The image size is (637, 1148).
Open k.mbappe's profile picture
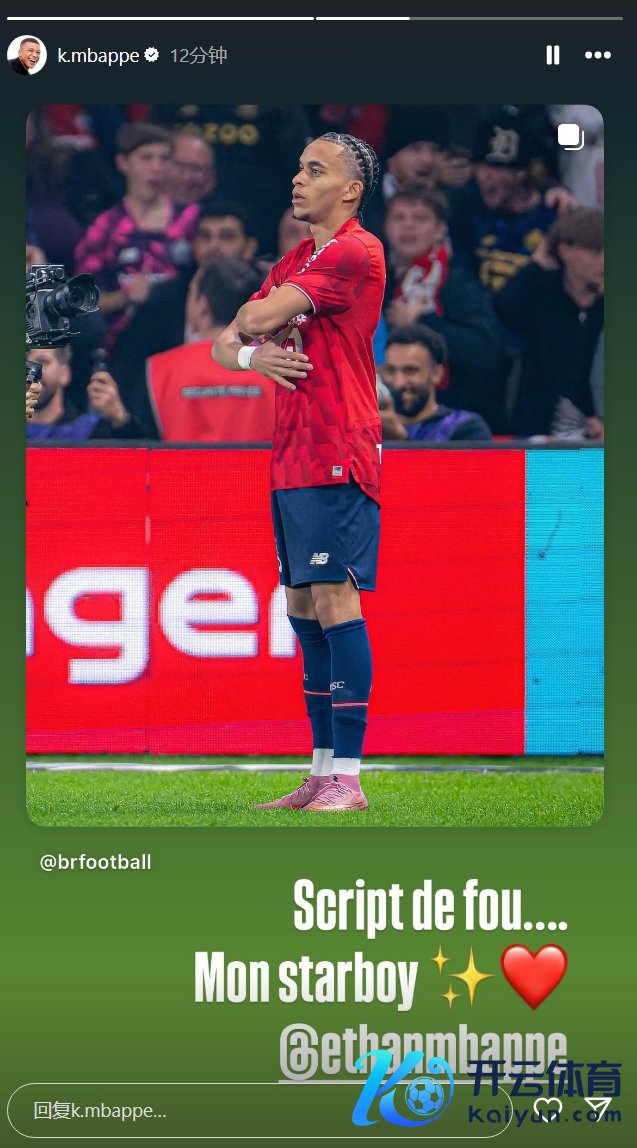tap(26, 56)
